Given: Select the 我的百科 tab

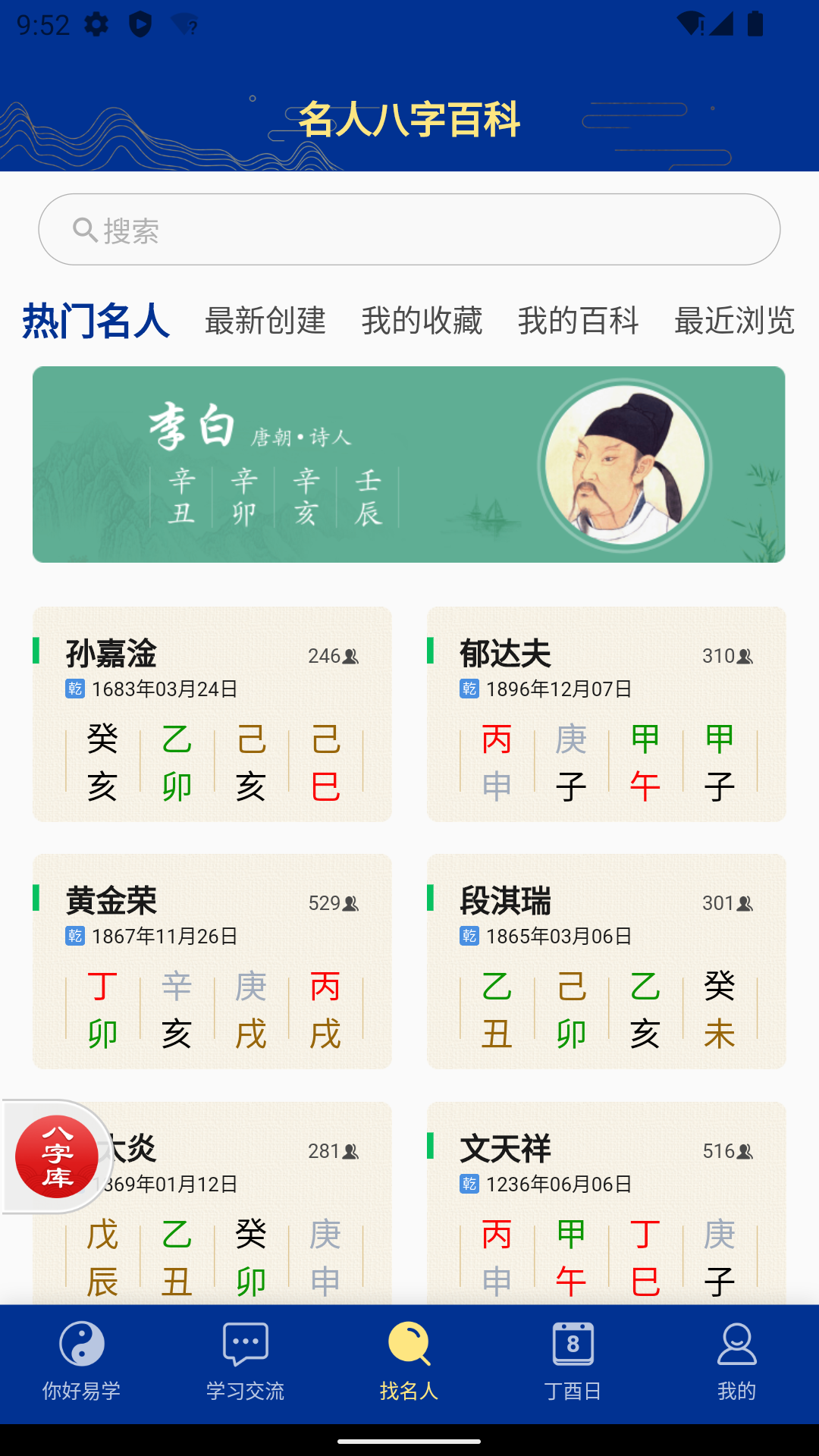Looking at the screenshot, I should (579, 320).
